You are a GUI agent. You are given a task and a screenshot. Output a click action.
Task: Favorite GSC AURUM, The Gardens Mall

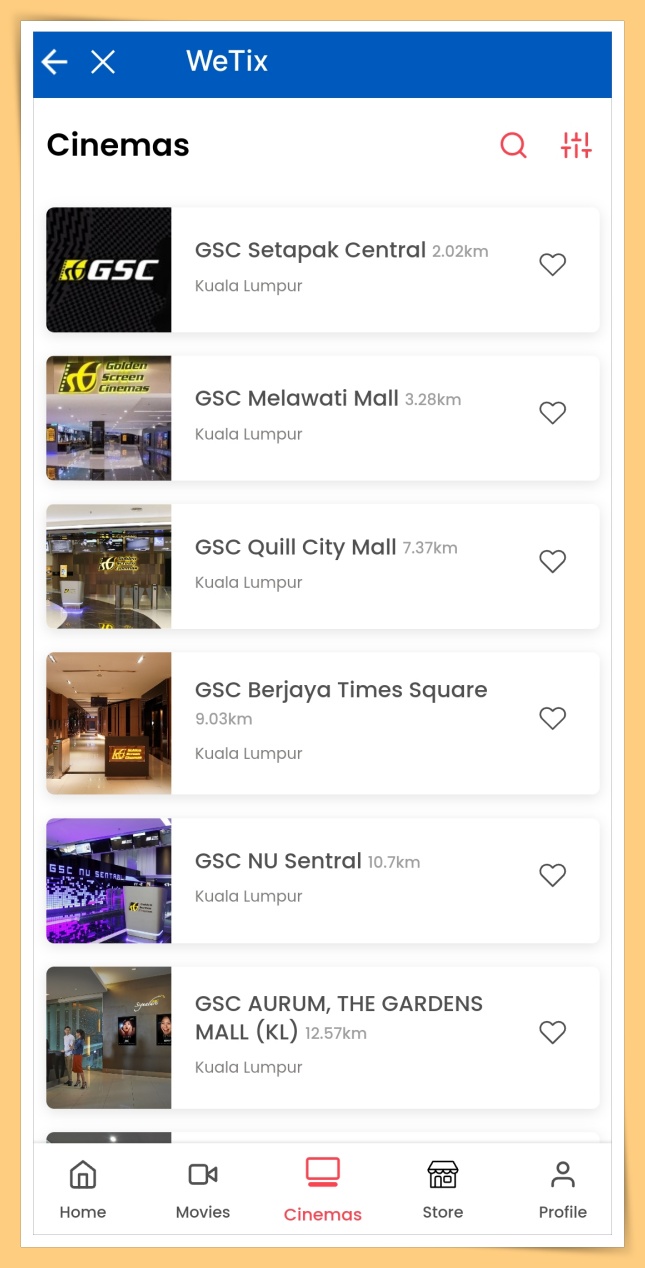[x=553, y=1032]
